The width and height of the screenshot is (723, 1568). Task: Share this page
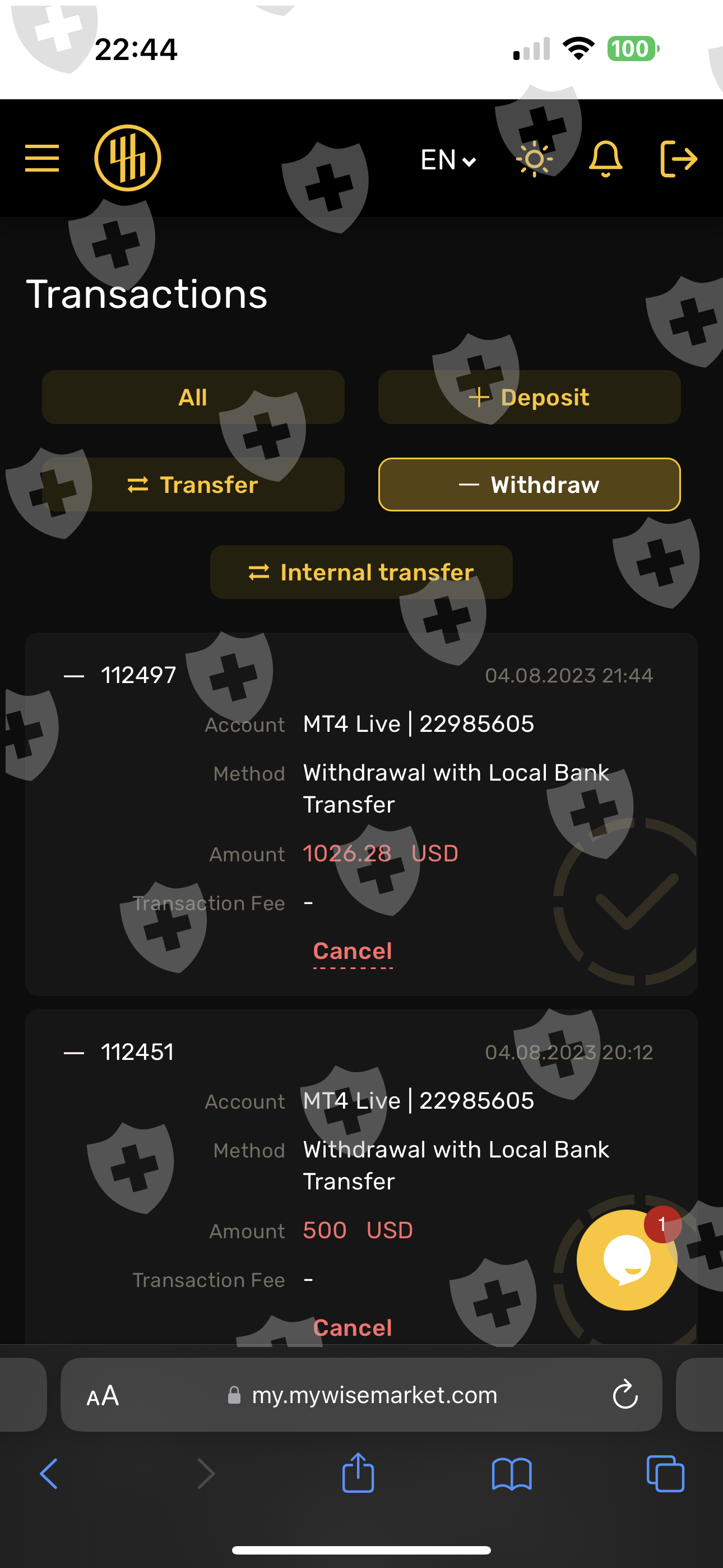click(358, 1472)
